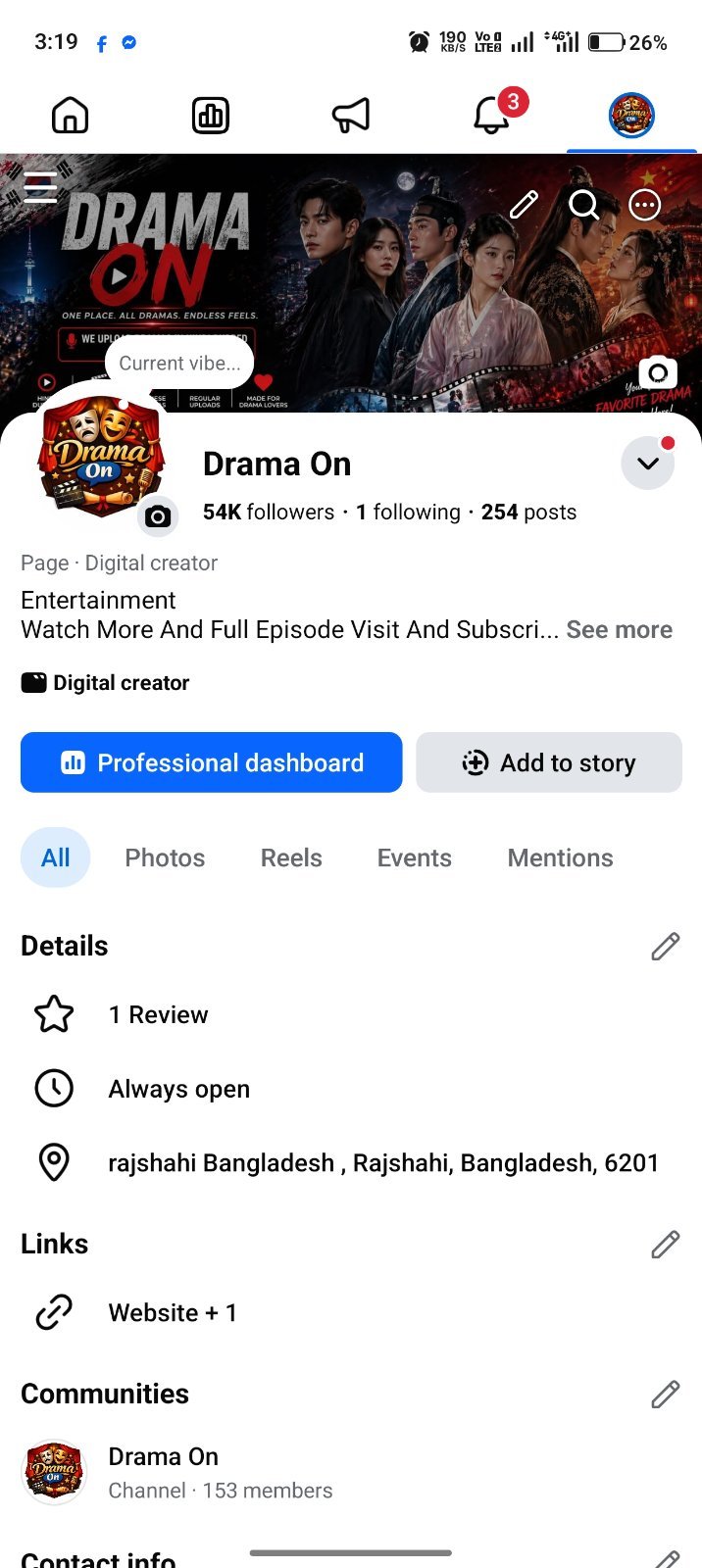The image size is (702, 1568).
Task: Expand the chevron next to Drama On
Action: click(648, 464)
